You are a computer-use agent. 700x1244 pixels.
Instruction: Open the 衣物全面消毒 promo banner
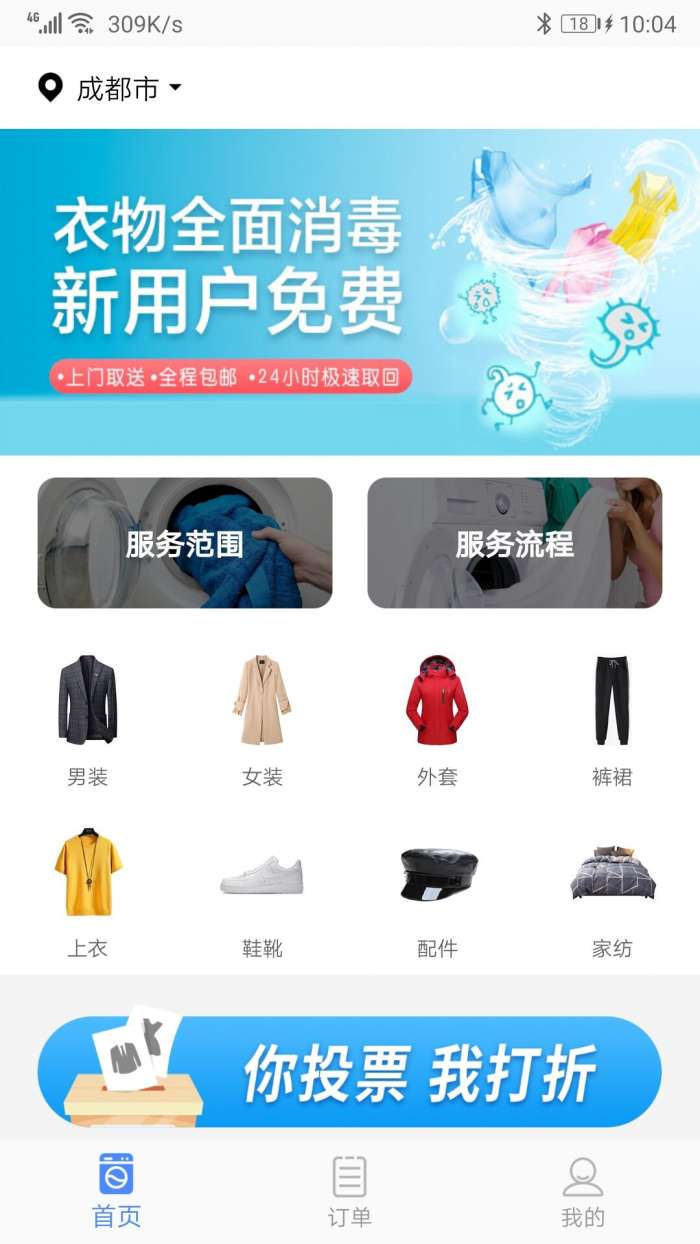pos(350,291)
